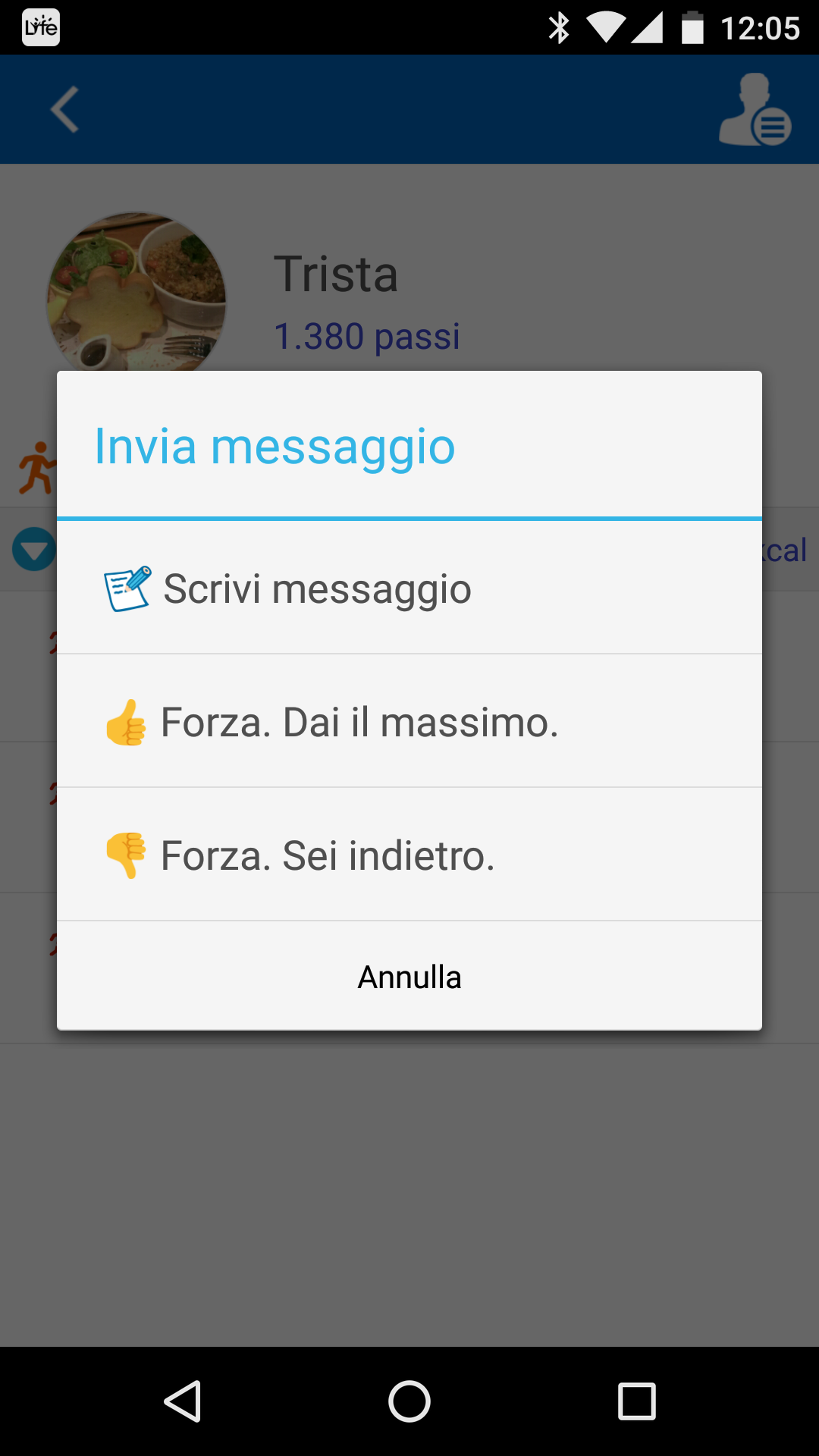This screenshot has height=1456, width=819.
Task: Select Scrivi messaggio option
Action: point(409,588)
